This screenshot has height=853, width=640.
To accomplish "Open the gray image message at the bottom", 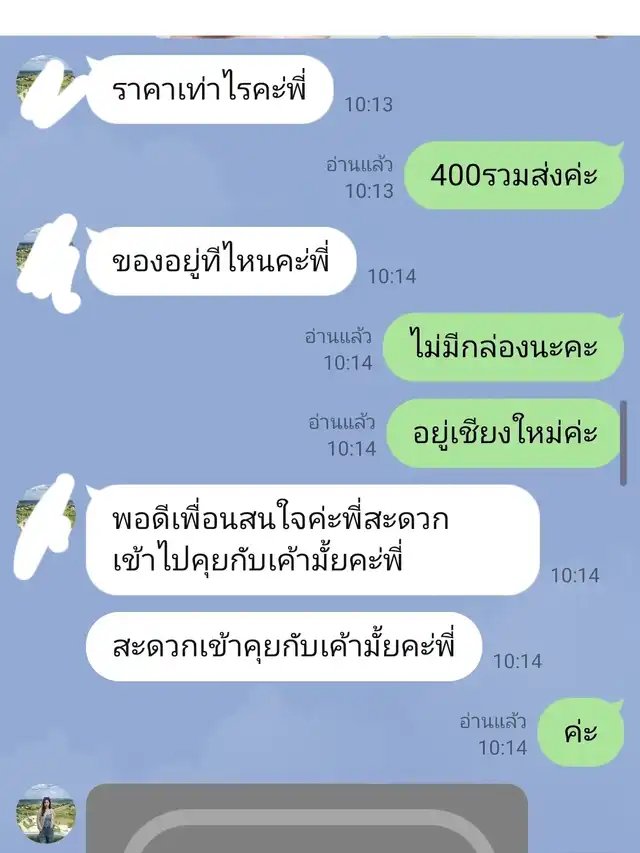I will pos(307,818).
